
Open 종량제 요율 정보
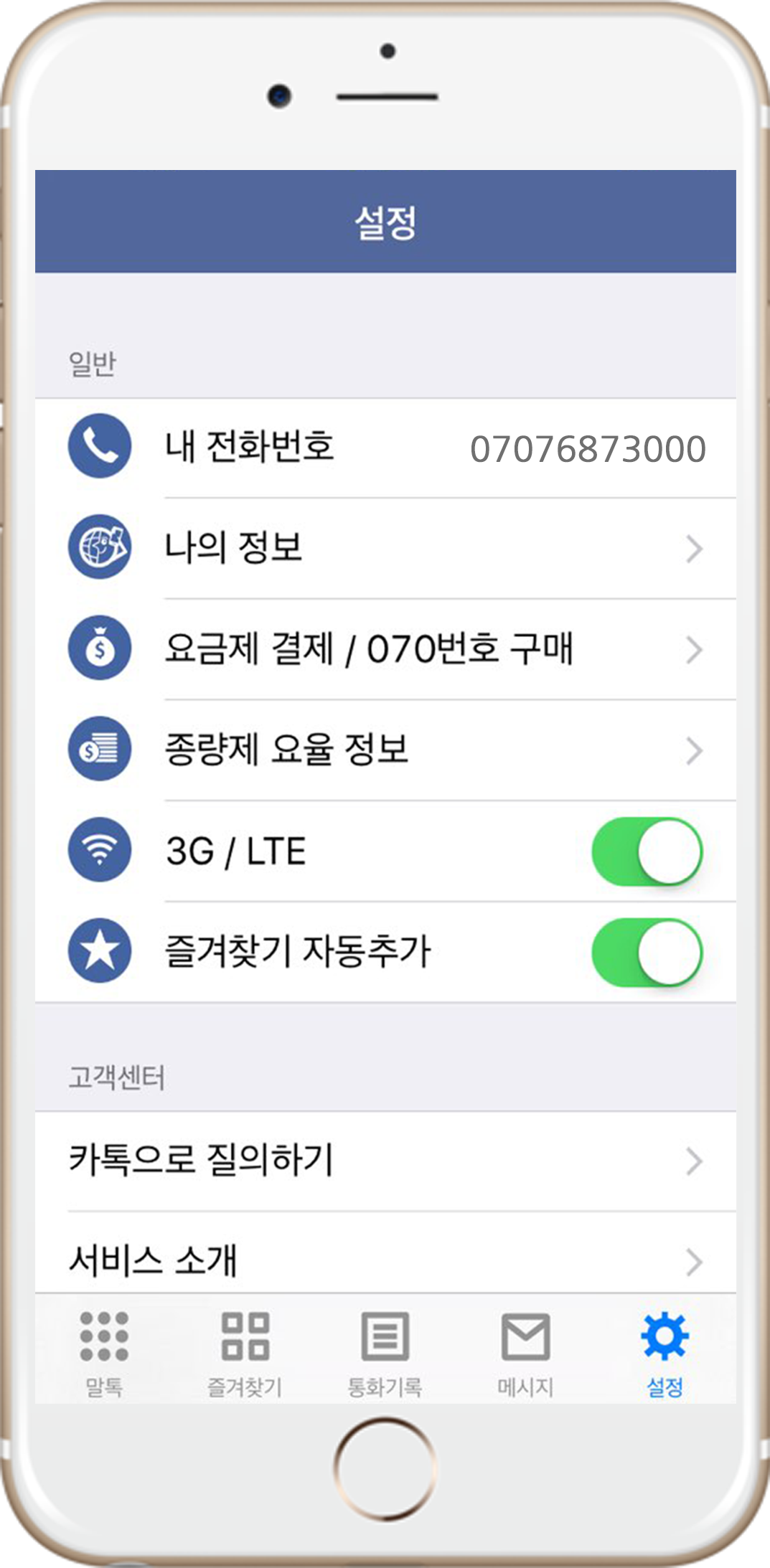[x=385, y=751]
